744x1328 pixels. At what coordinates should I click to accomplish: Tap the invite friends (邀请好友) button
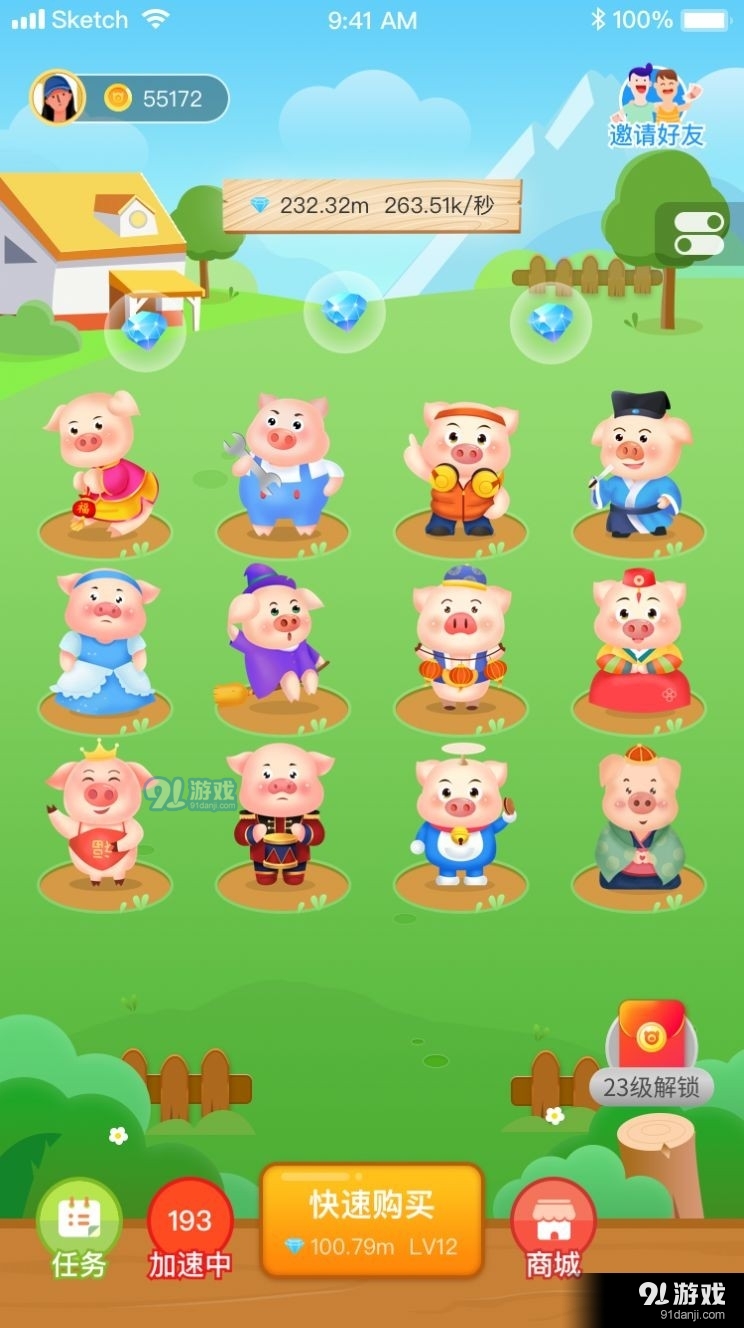click(657, 108)
